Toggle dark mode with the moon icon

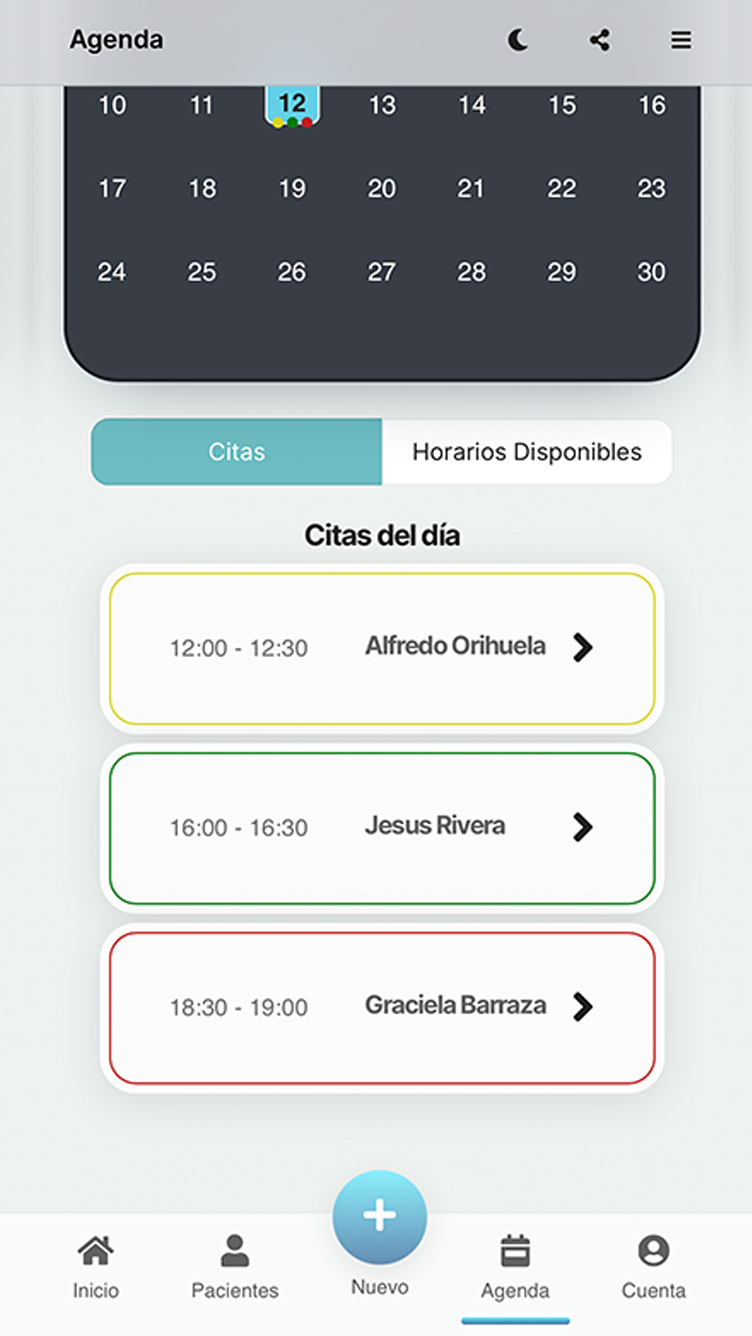(518, 40)
